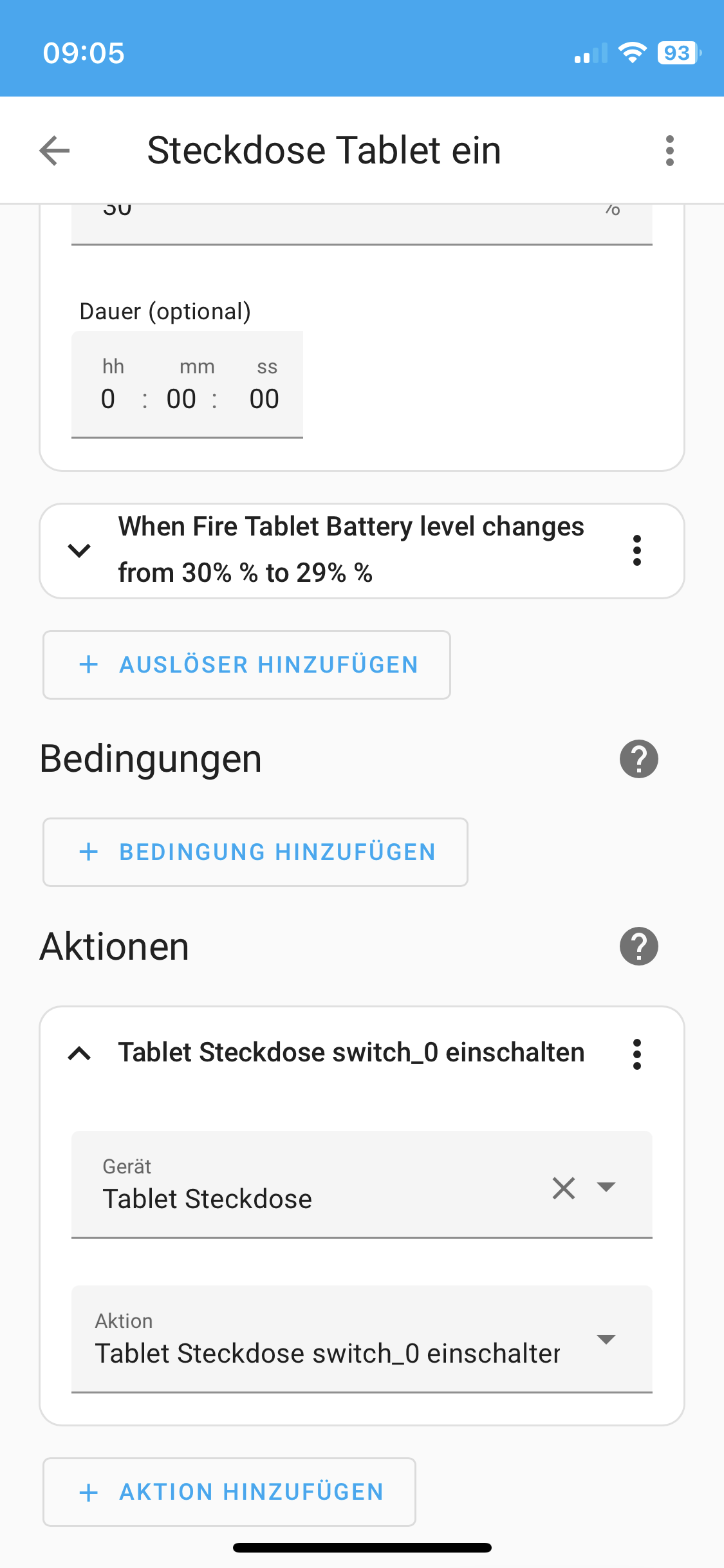Open the Gerät dropdown
The width and height of the screenshot is (724, 1568).
606,1186
